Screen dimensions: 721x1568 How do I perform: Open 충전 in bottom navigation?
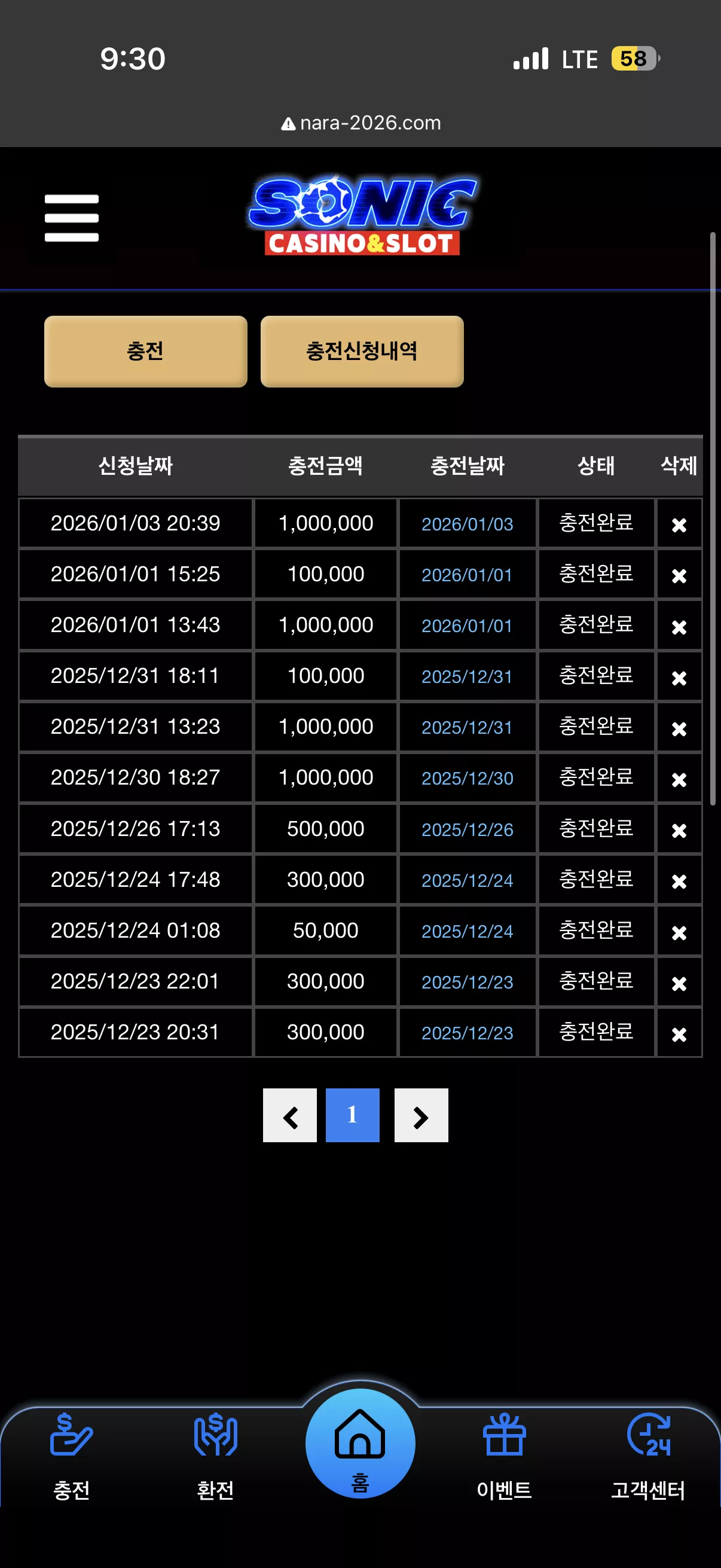[72, 1457]
